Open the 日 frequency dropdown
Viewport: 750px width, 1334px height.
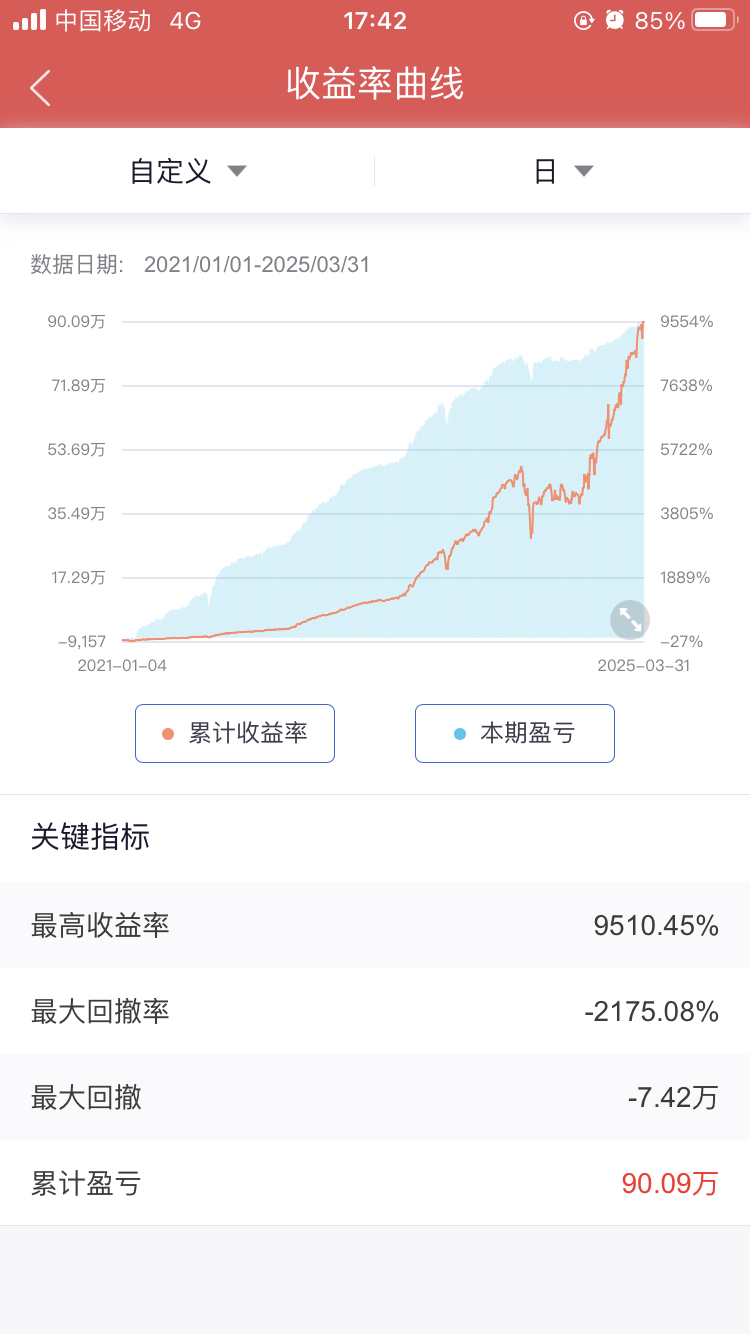pyautogui.click(x=562, y=170)
